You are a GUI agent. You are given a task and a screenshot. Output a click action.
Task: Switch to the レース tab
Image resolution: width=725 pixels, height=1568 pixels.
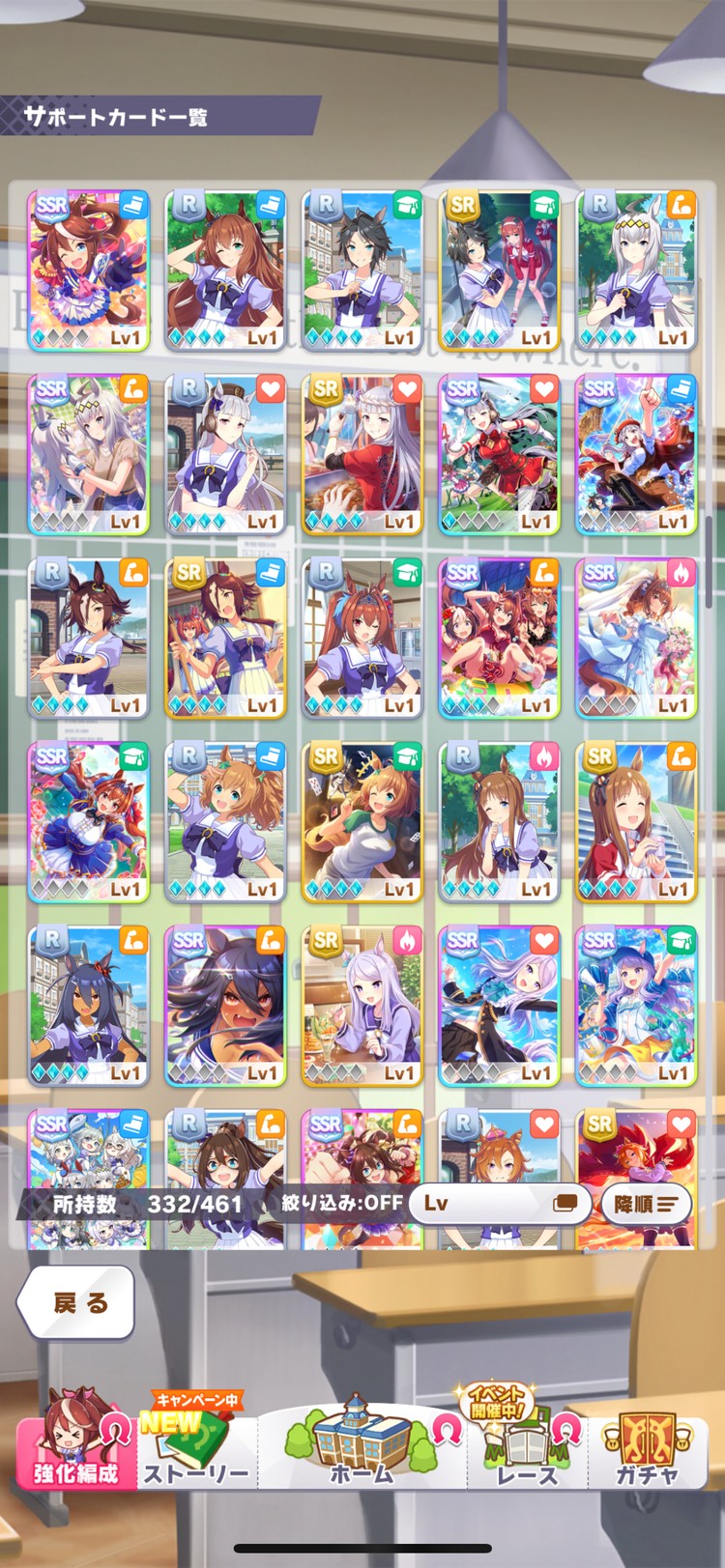(527, 1444)
